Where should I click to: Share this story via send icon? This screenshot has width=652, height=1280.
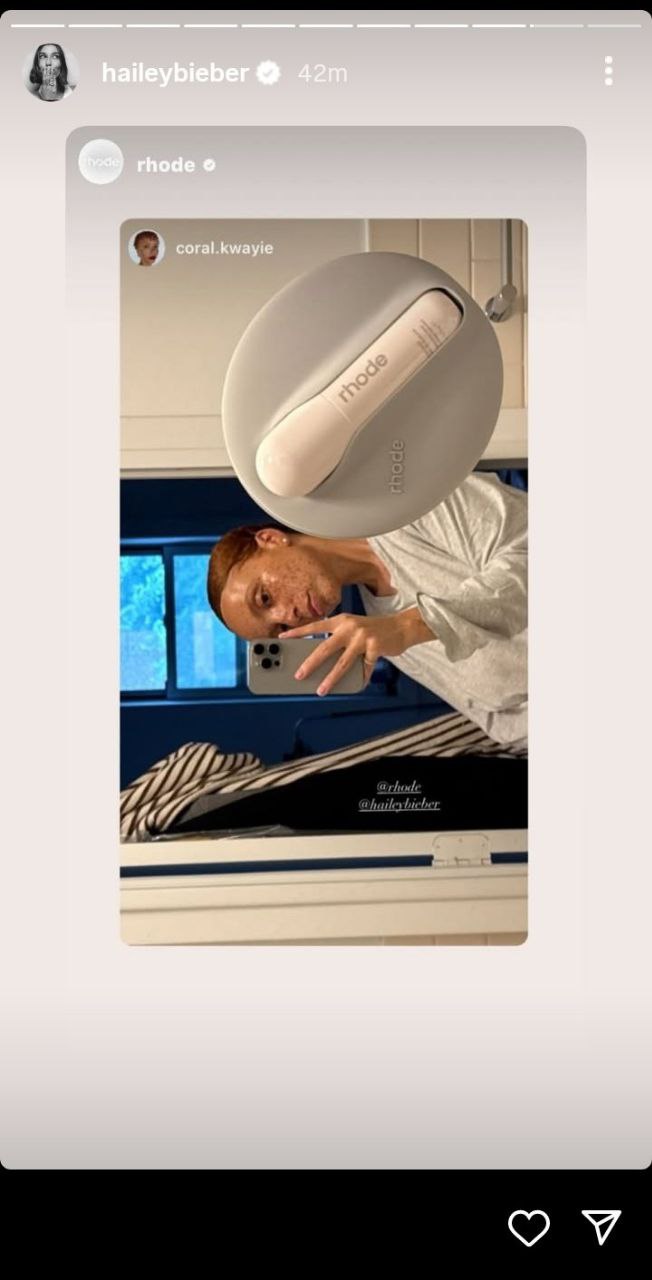pos(601,1227)
